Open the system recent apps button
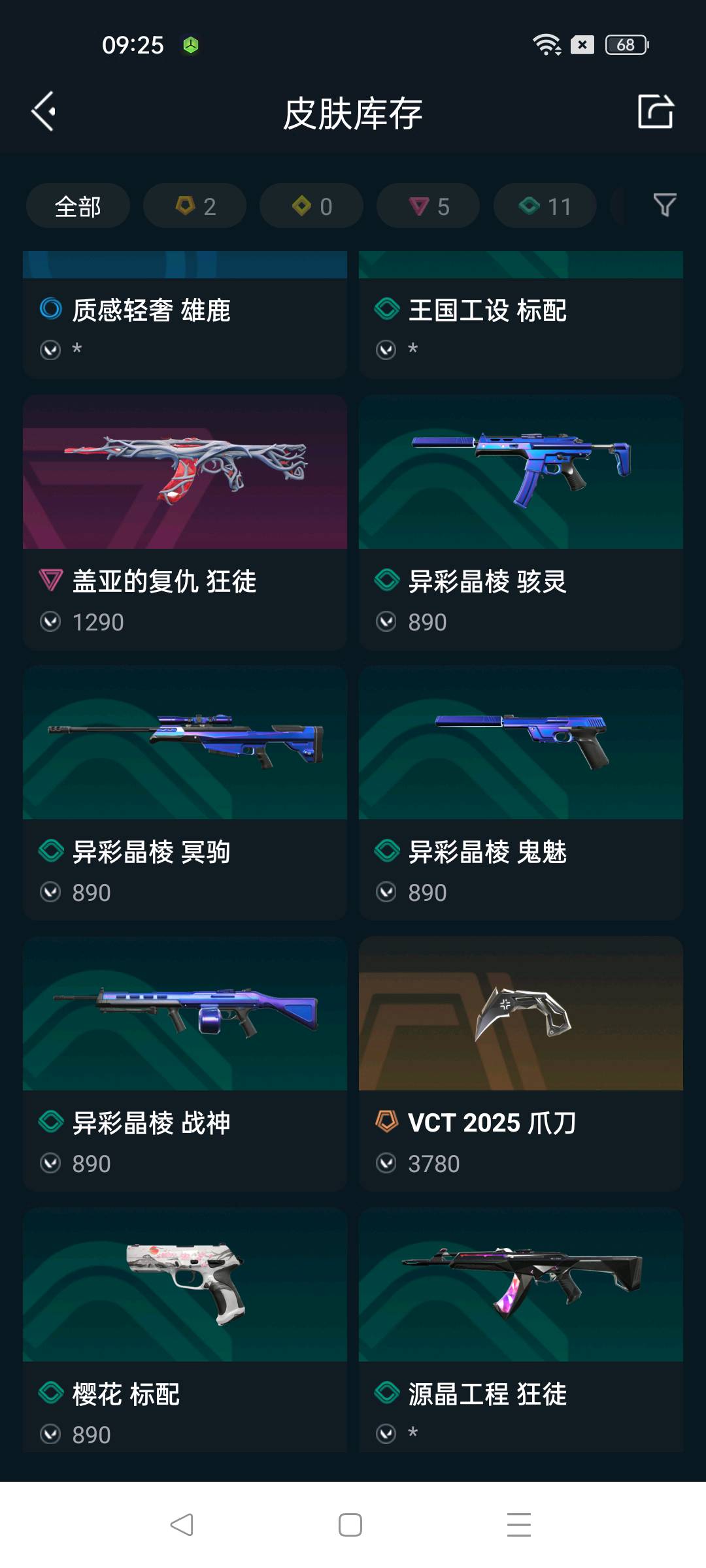Screen dimensions: 706x1568 [x=518, y=1525]
